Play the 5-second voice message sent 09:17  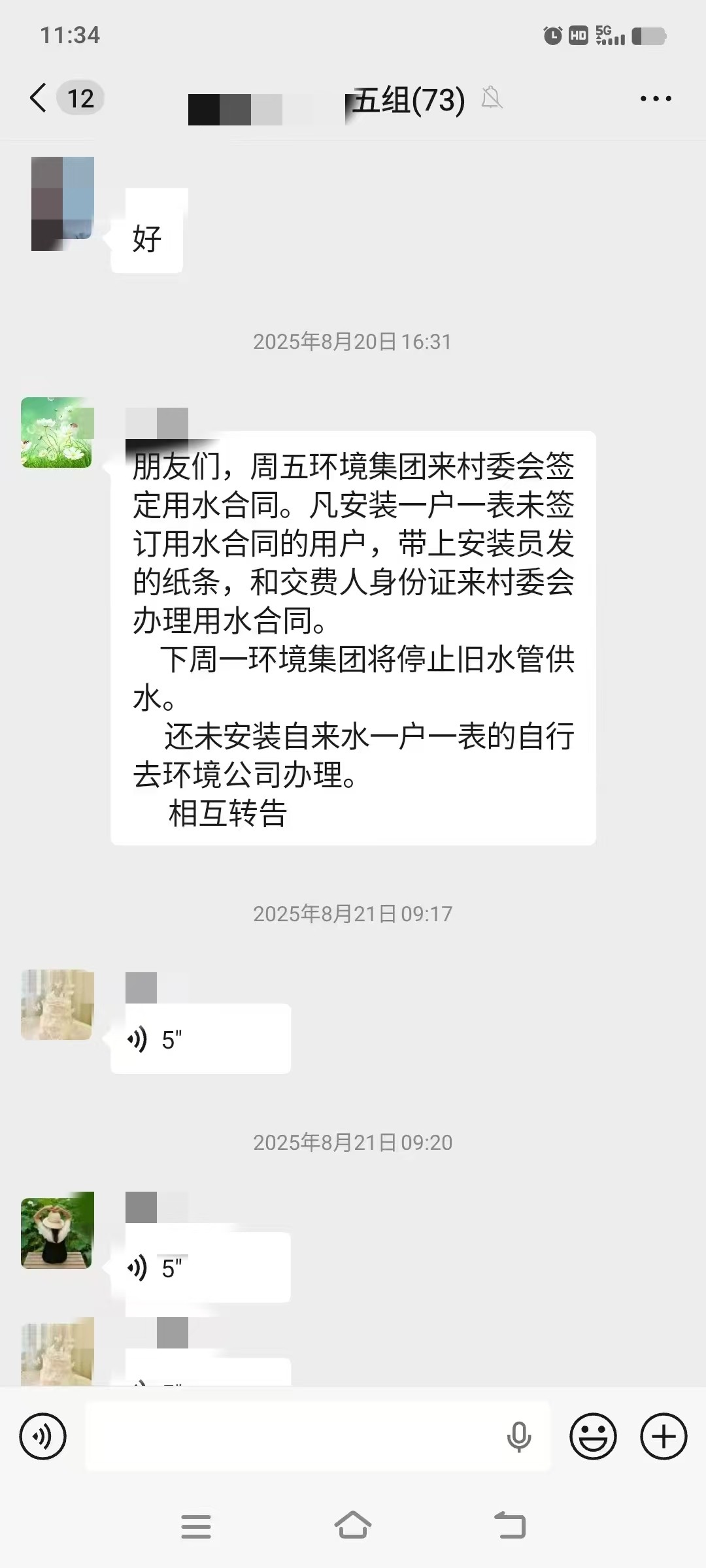(x=201, y=1039)
